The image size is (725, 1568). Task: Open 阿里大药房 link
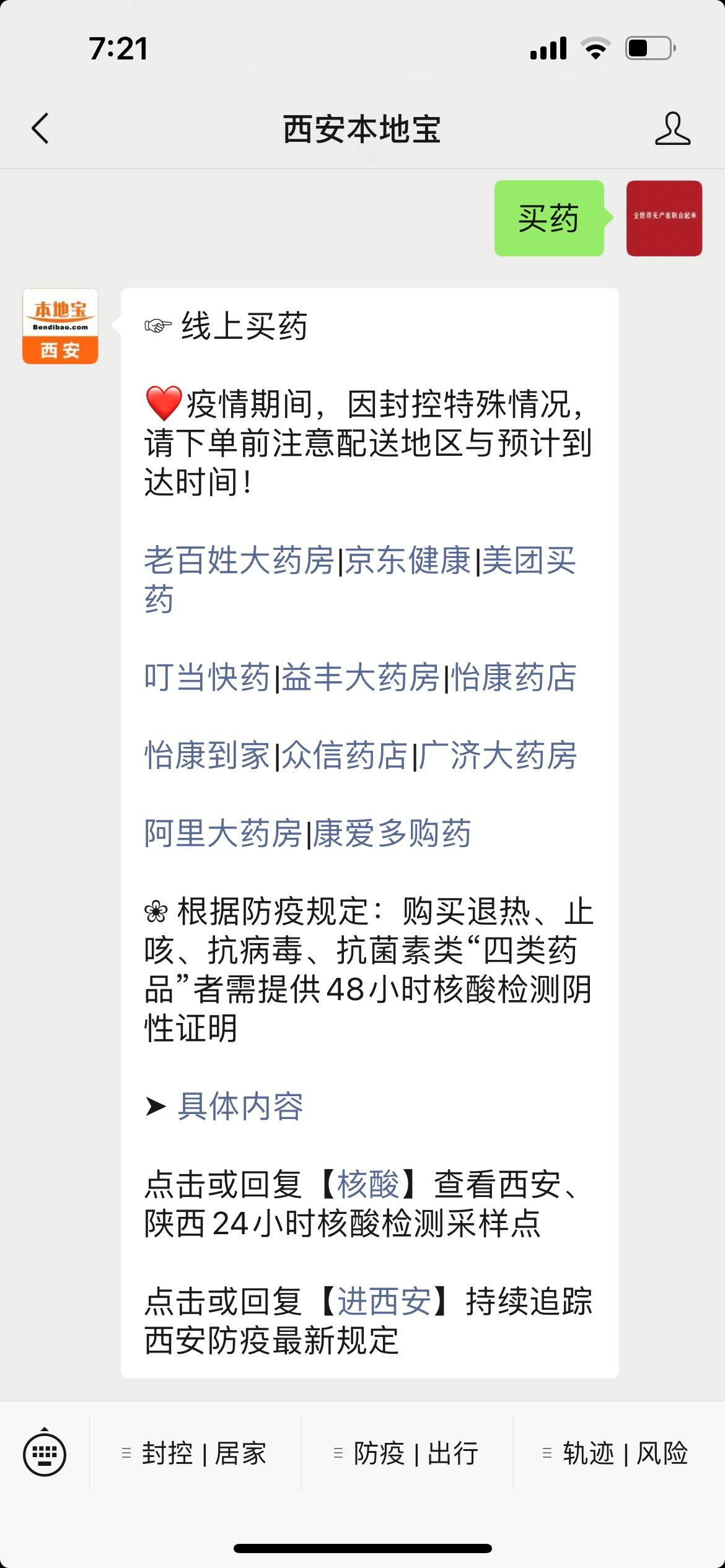(223, 834)
